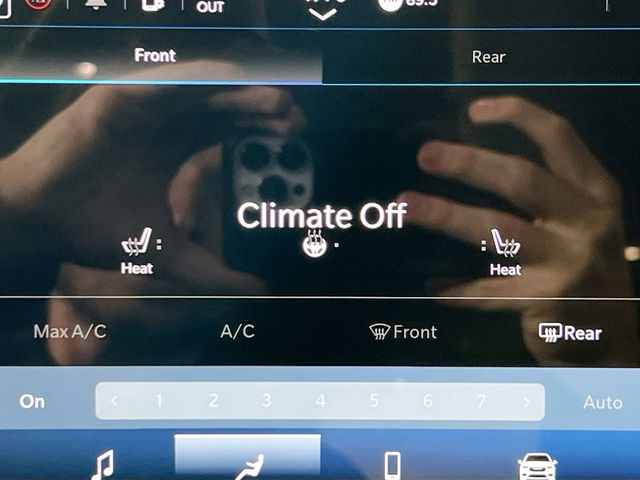Select the Front climate tab

[155, 56]
